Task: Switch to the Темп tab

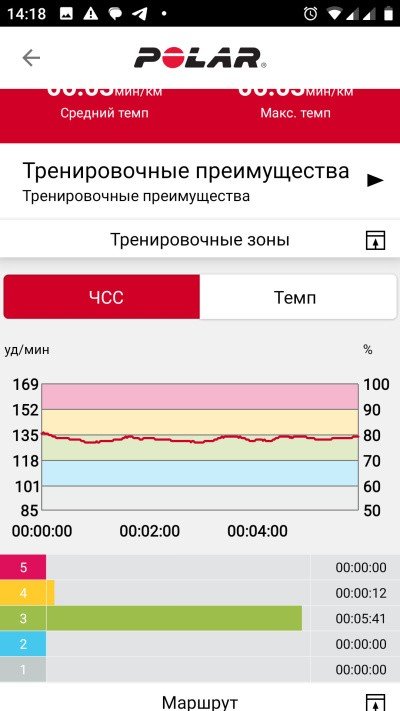Action: tap(298, 297)
